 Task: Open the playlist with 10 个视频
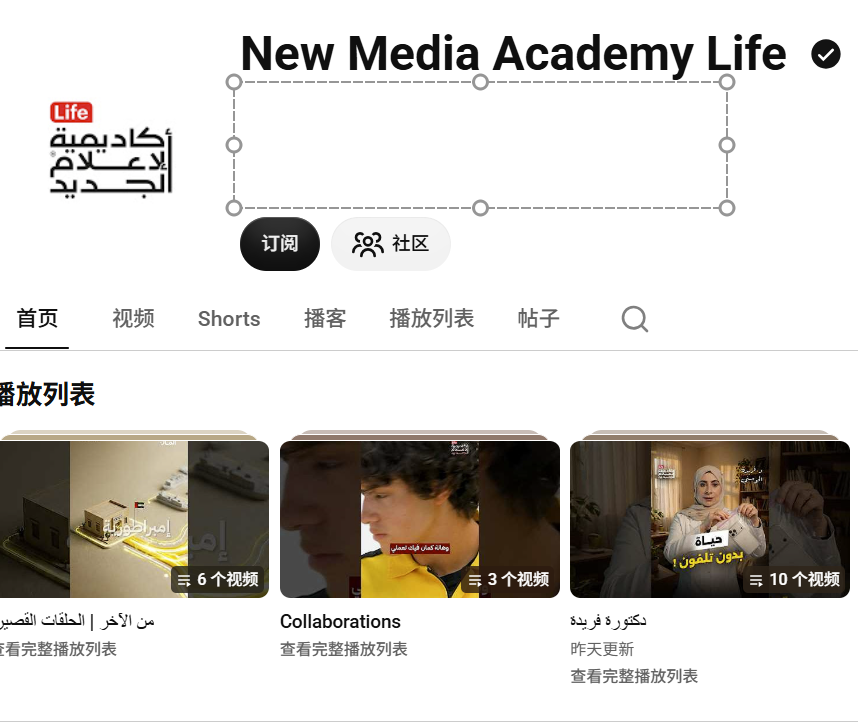[710, 519]
